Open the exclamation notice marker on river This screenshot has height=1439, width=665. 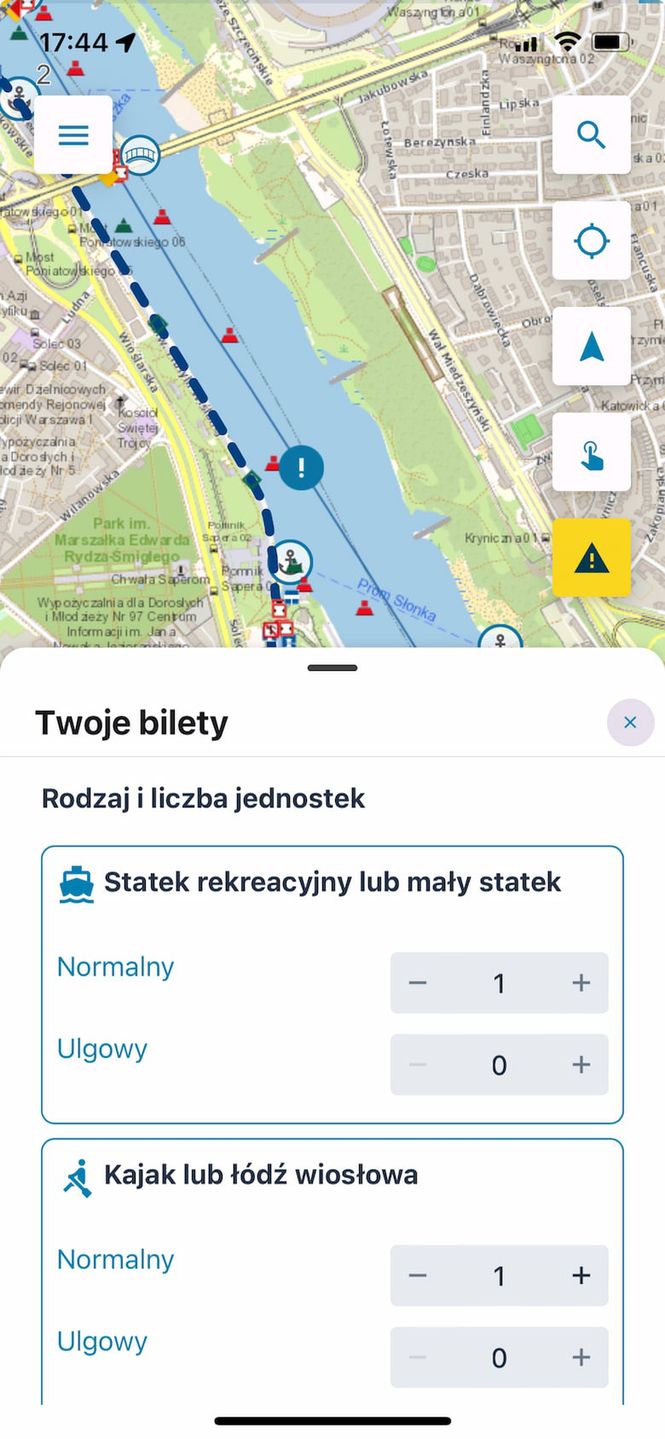[301, 467]
